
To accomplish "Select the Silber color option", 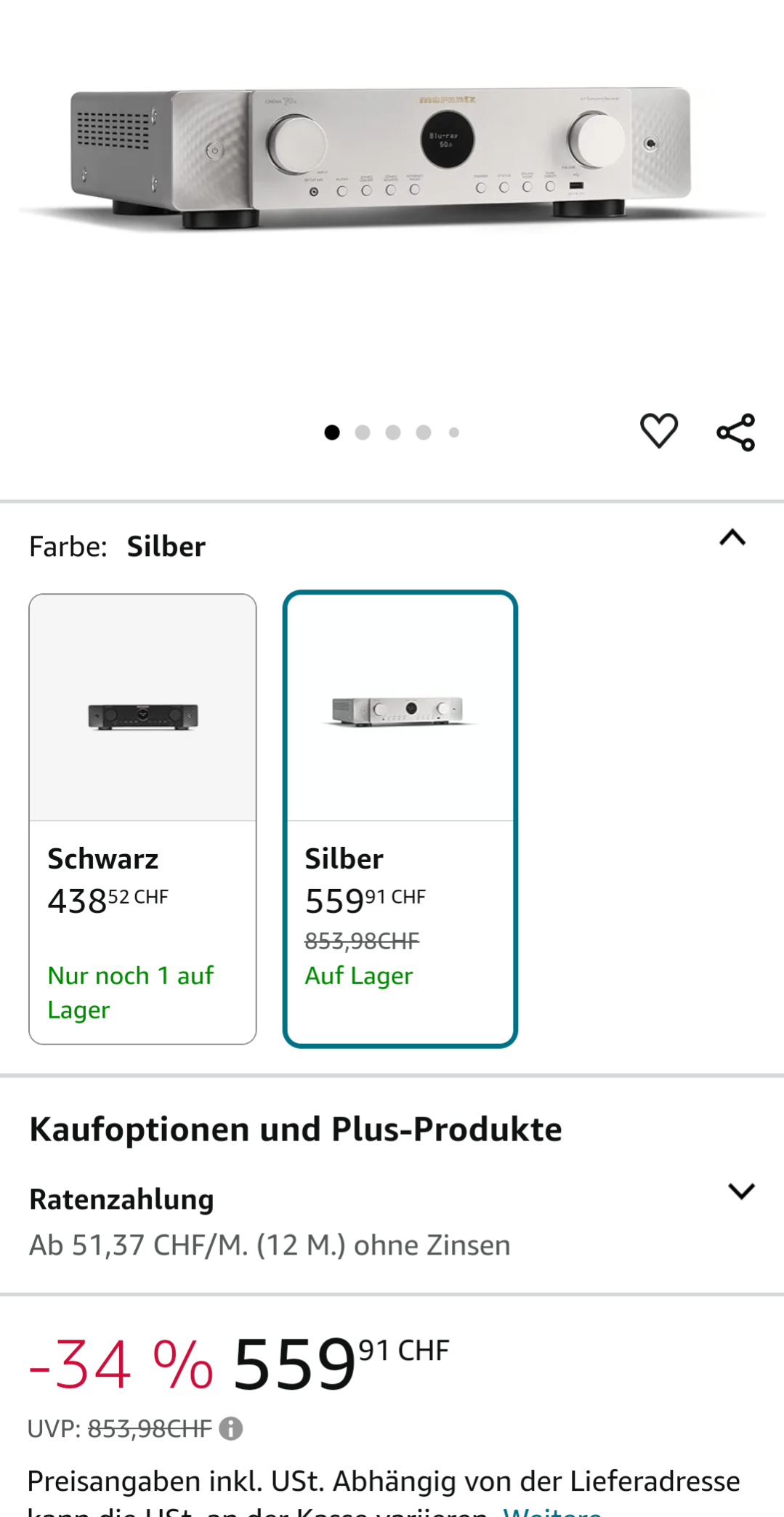I will tap(400, 818).
